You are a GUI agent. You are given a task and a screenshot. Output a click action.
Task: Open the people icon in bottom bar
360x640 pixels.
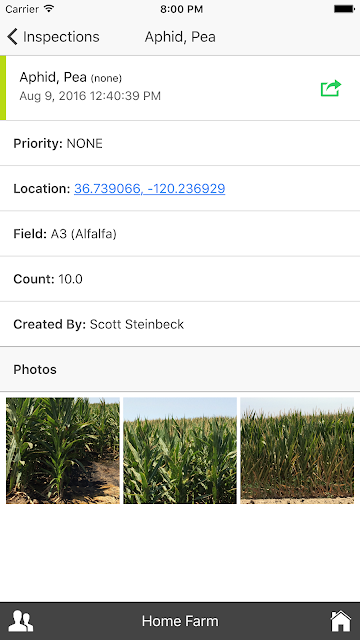click(21, 621)
